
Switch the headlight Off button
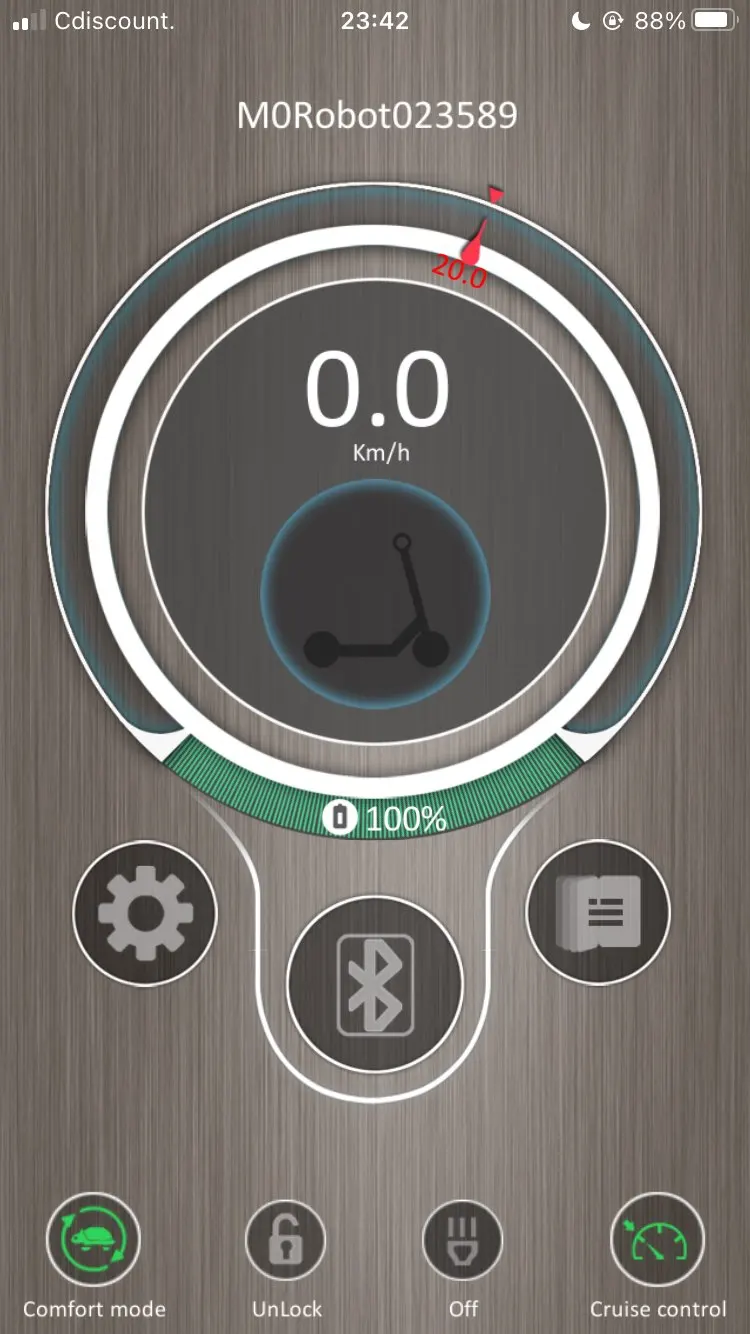click(463, 1241)
